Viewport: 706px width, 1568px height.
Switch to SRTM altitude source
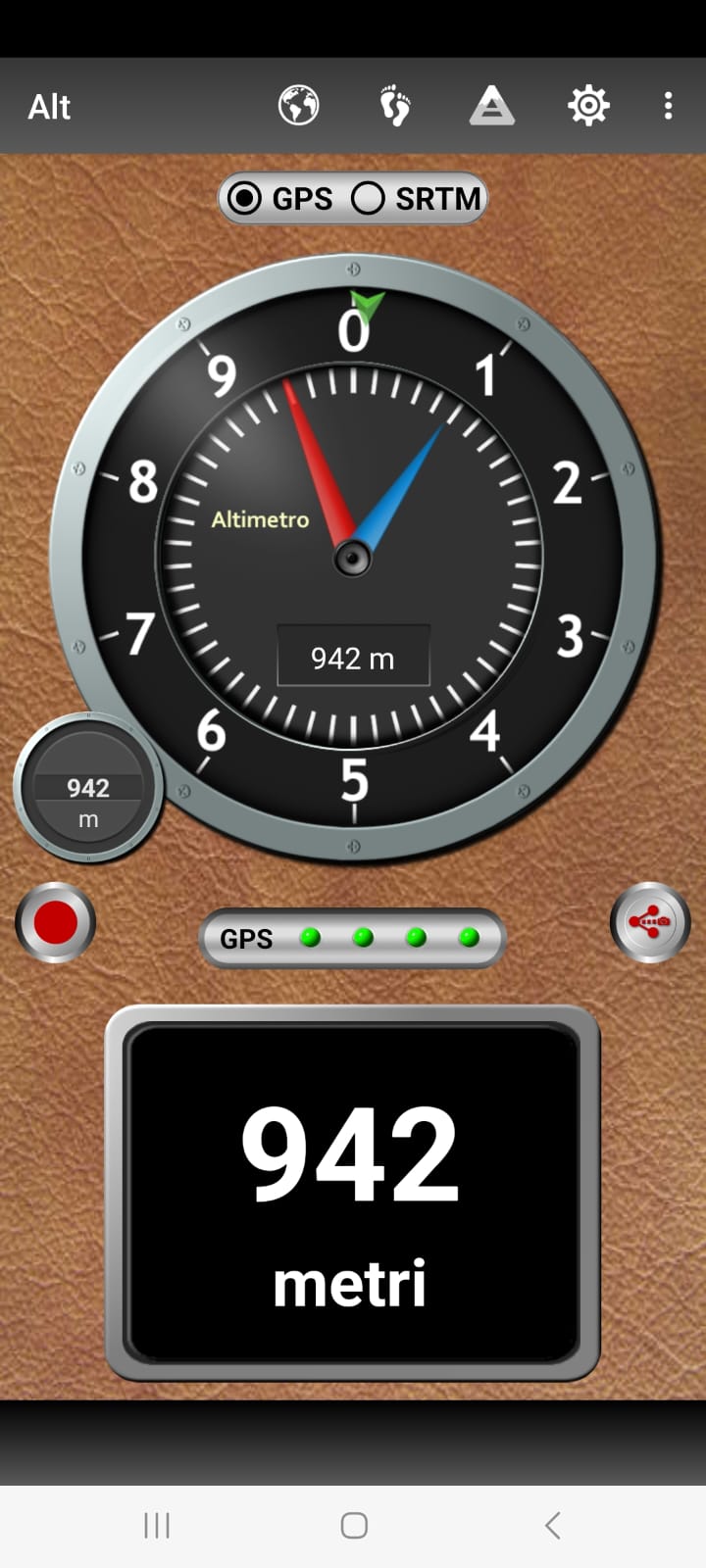pos(416,198)
